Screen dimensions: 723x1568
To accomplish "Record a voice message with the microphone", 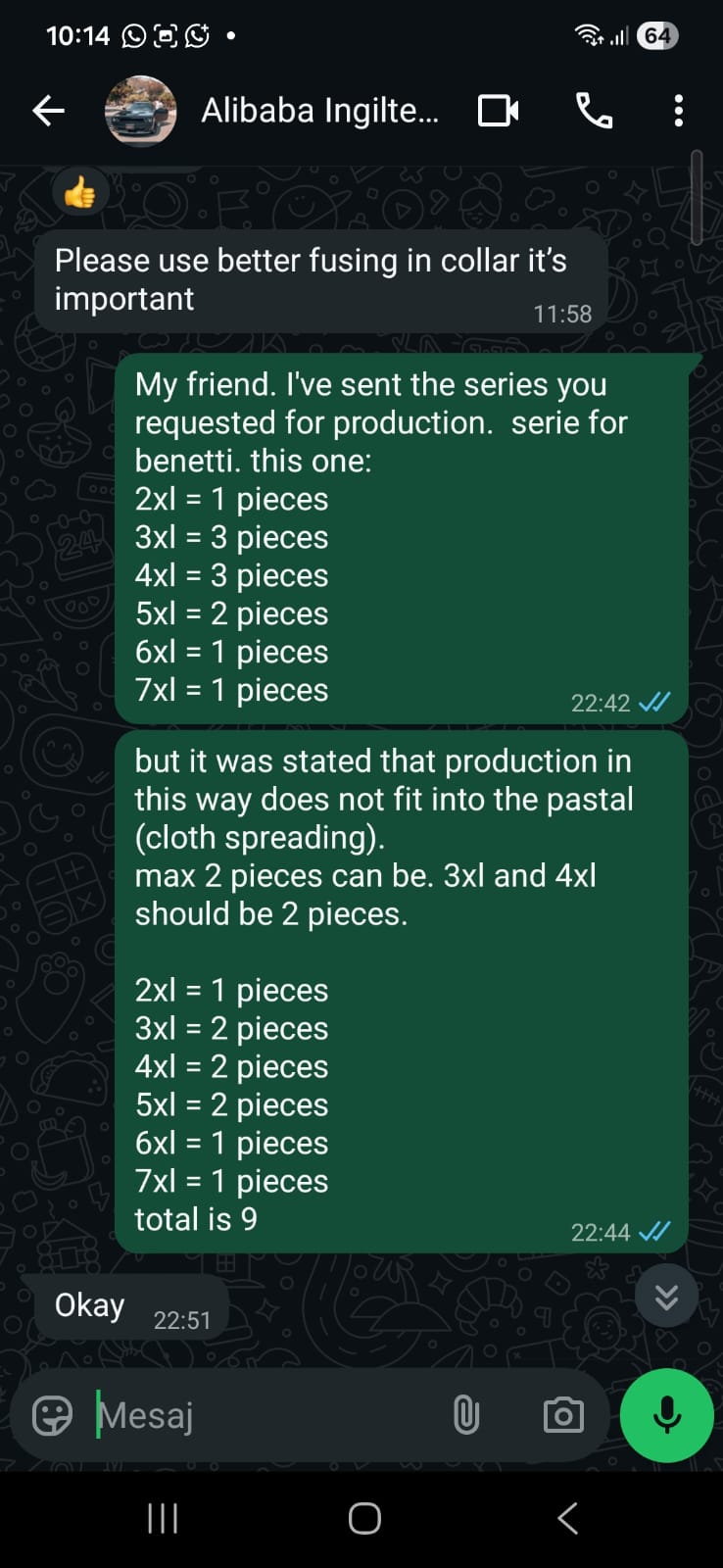I will click(667, 1415).
